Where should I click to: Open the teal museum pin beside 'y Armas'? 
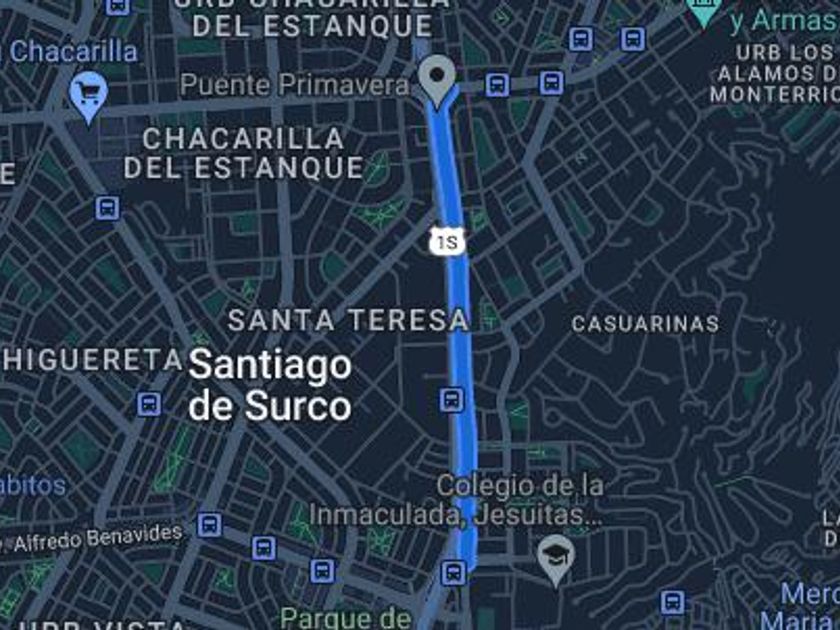[703, 11]
